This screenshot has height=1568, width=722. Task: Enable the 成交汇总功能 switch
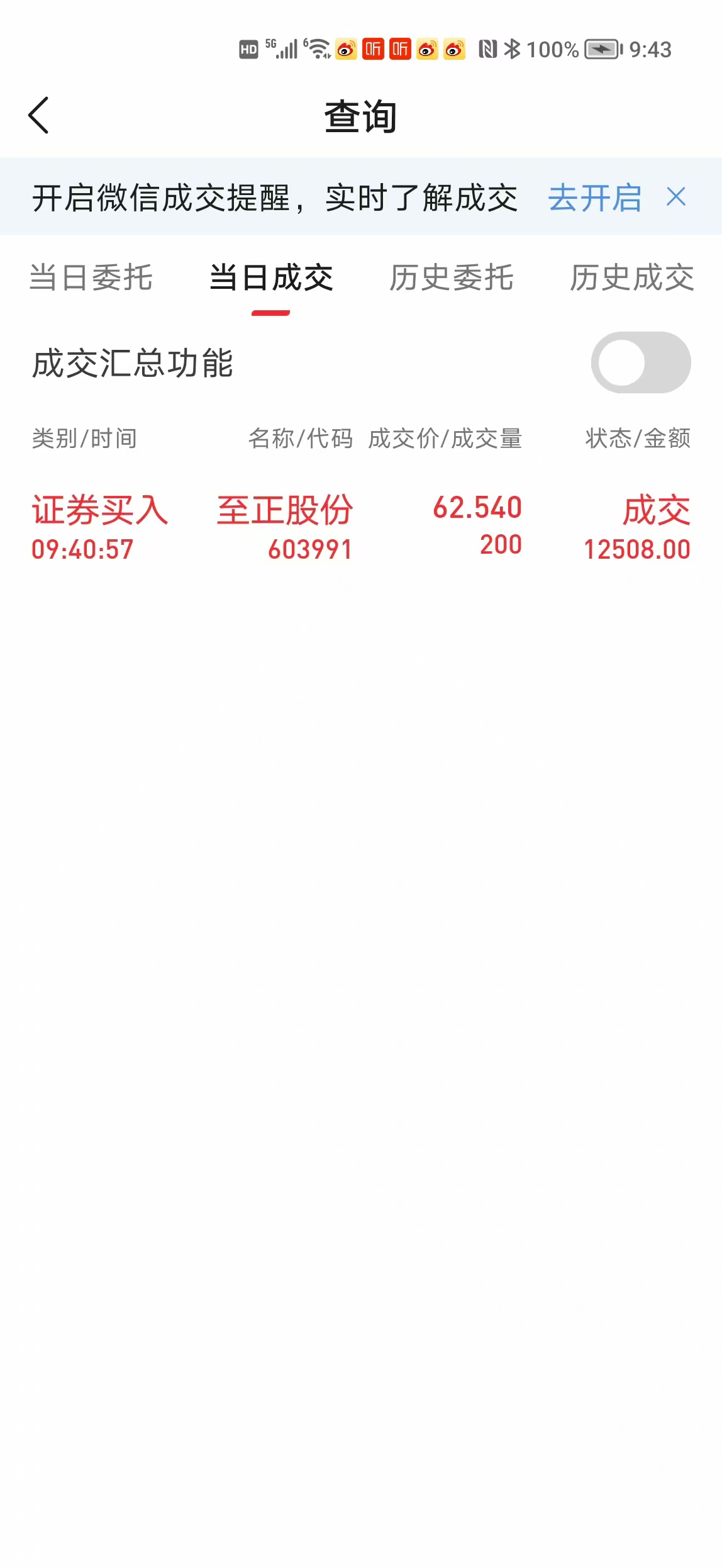click(641, 363)
